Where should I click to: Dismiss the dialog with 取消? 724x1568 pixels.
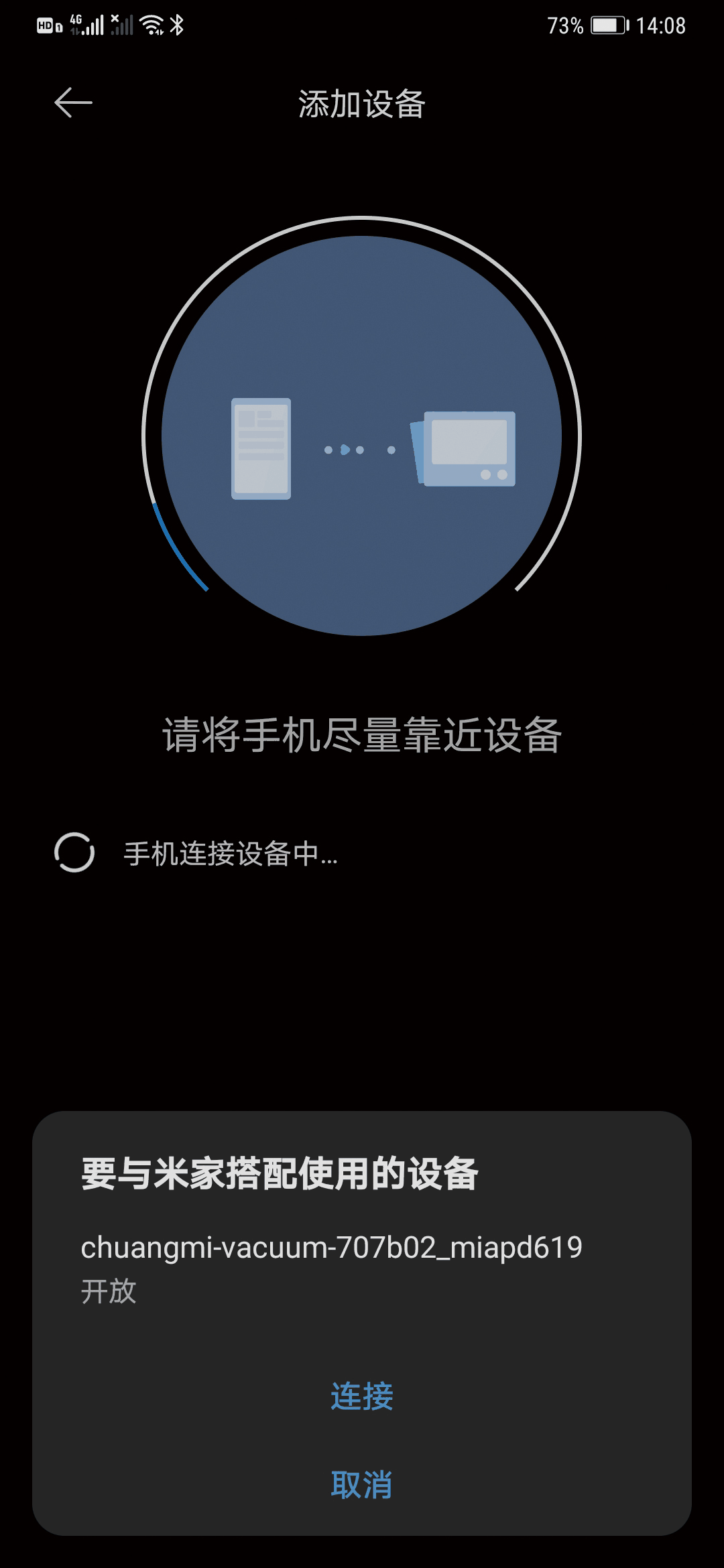[361, 1485]
